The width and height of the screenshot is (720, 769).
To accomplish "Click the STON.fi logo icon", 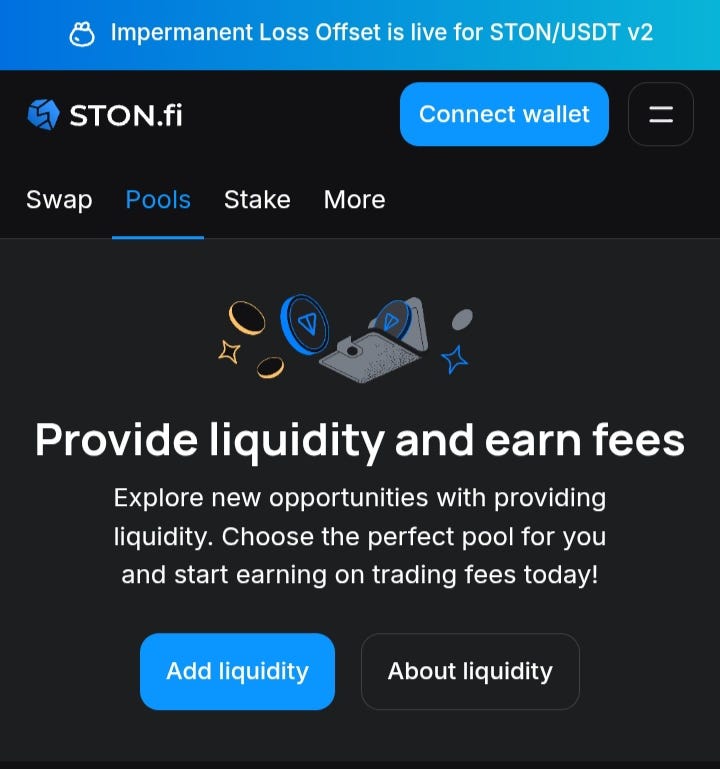I will [x=42, y=113].
